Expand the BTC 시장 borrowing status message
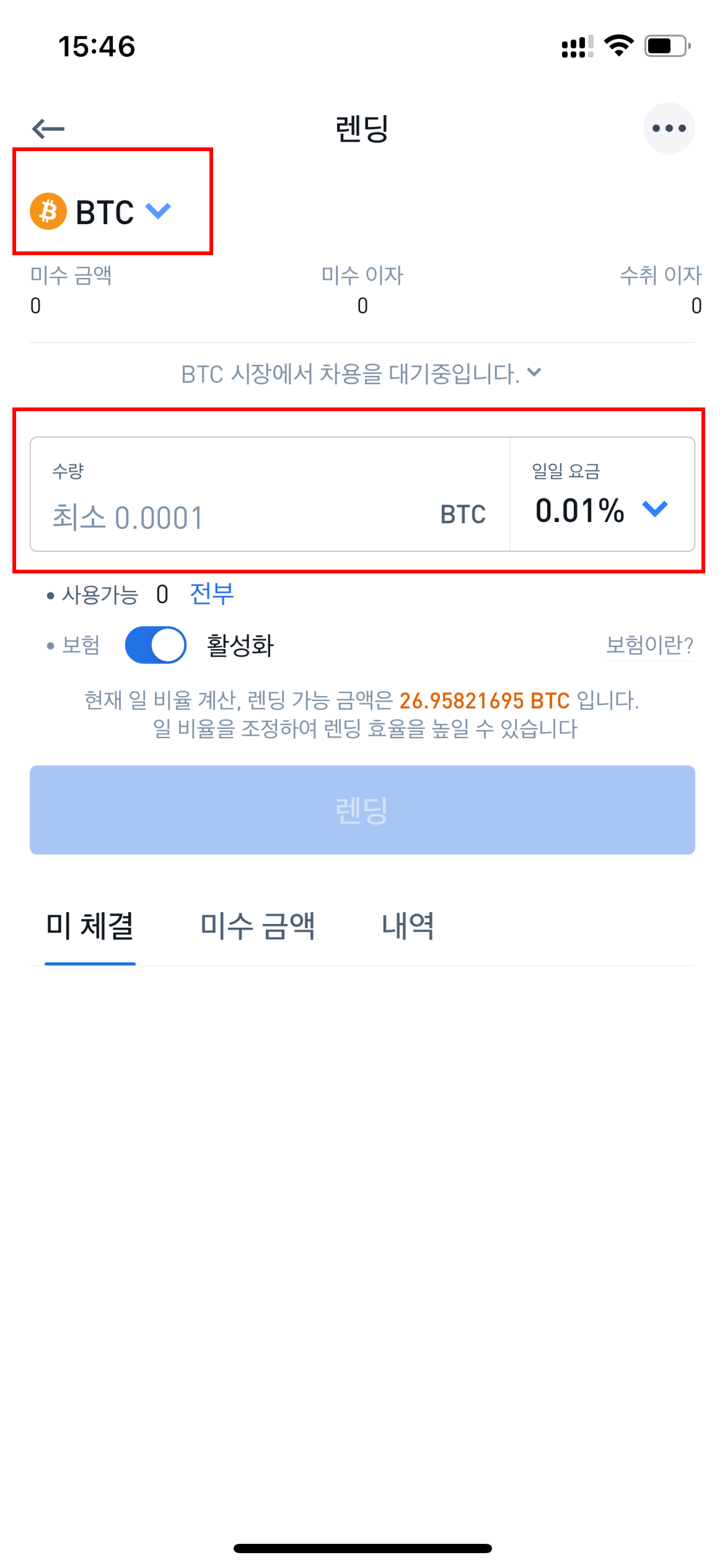Viewport: 725px width, 1568px height. [361, 373]
